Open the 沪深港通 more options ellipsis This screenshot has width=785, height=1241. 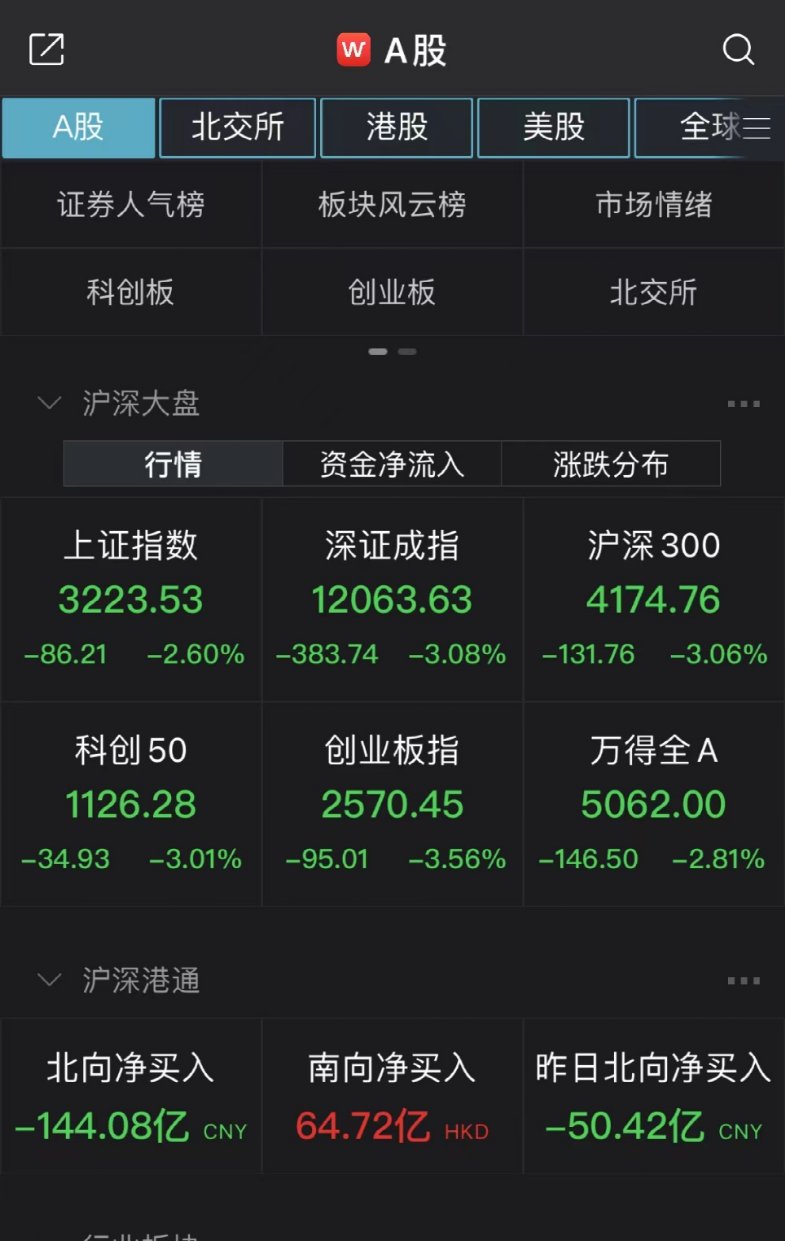pyautogui.click(x=742, y=980)
